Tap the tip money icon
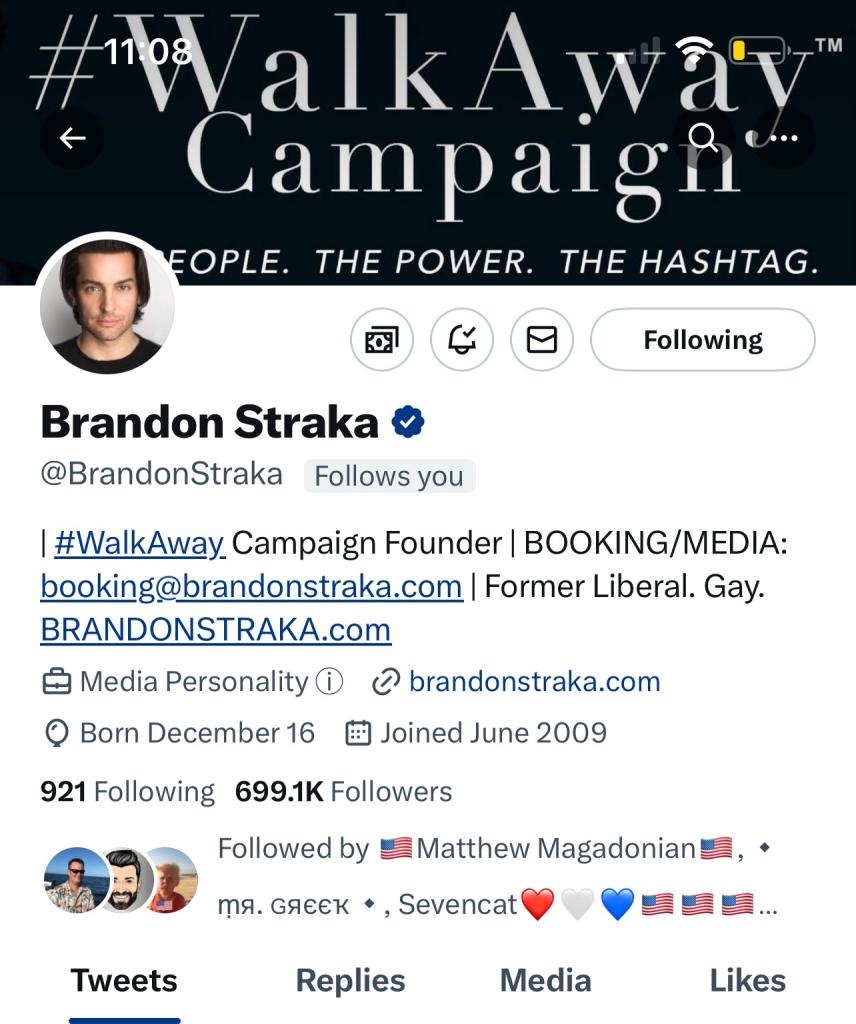This screenshot has width=856, height=1024. click(382, 340)
